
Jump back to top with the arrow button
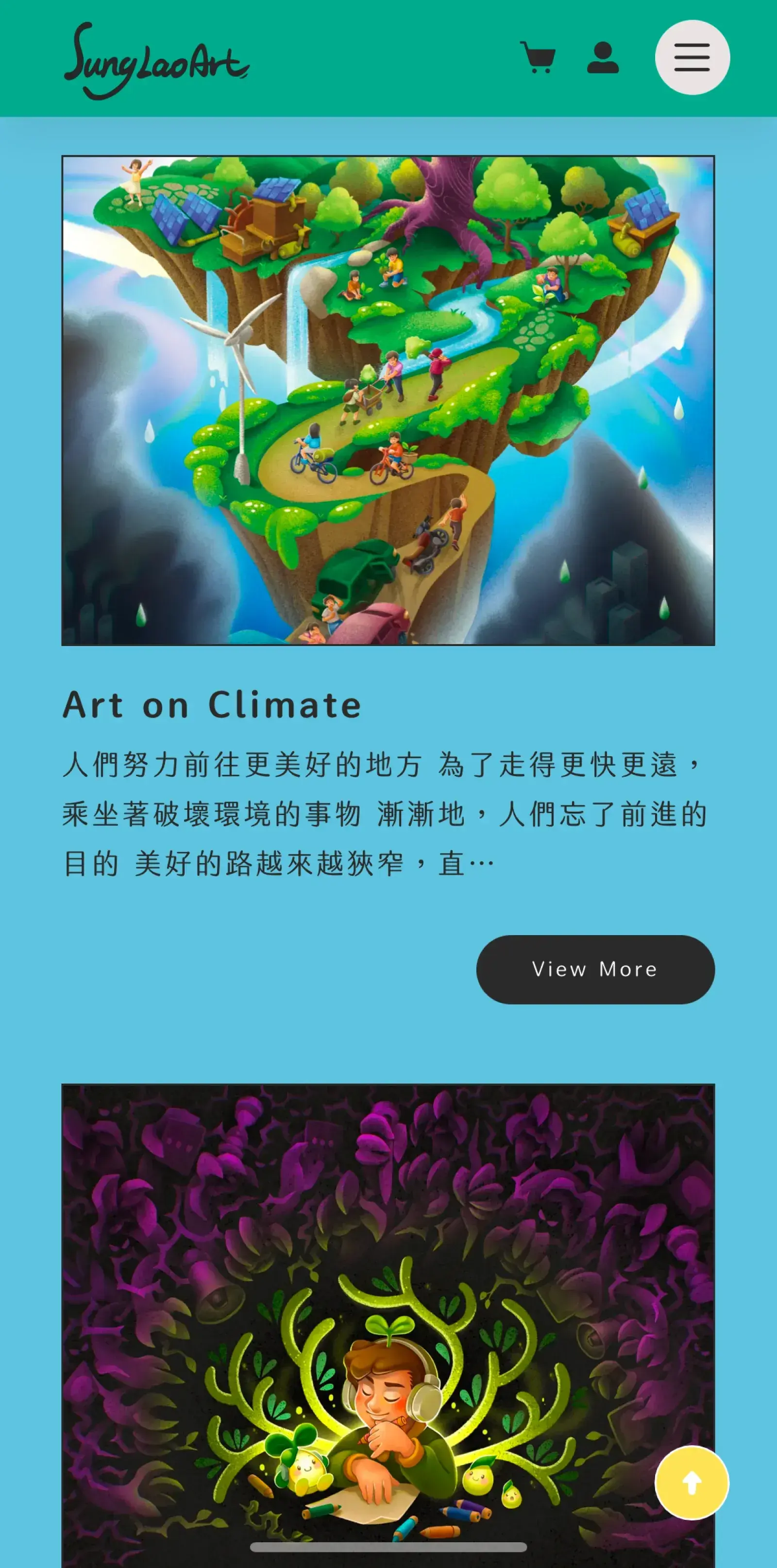(691, 1483)
